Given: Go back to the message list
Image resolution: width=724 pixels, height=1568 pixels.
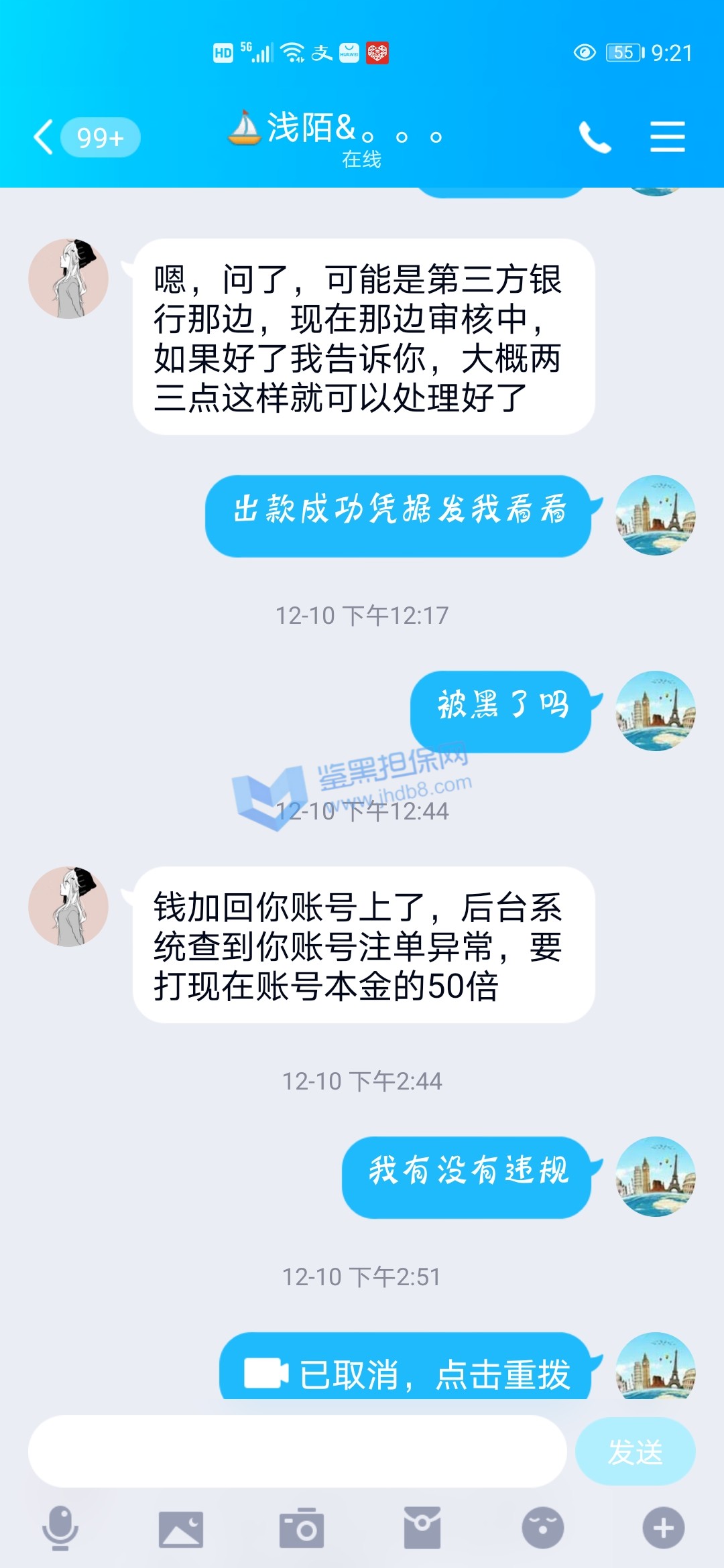Looking at the screenshot, I should 44,137.
